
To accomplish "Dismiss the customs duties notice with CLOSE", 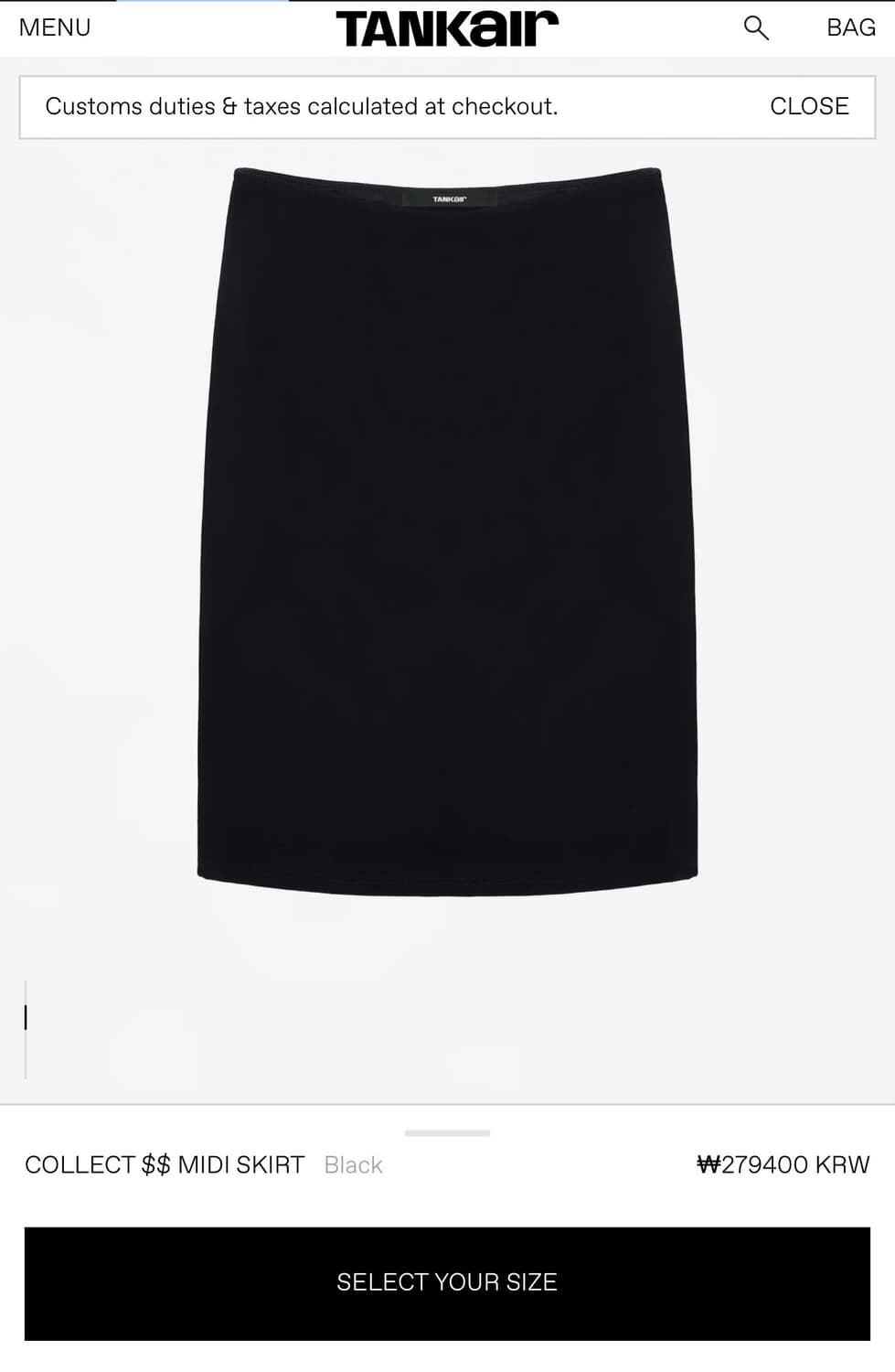I will [x=808, y=106].
